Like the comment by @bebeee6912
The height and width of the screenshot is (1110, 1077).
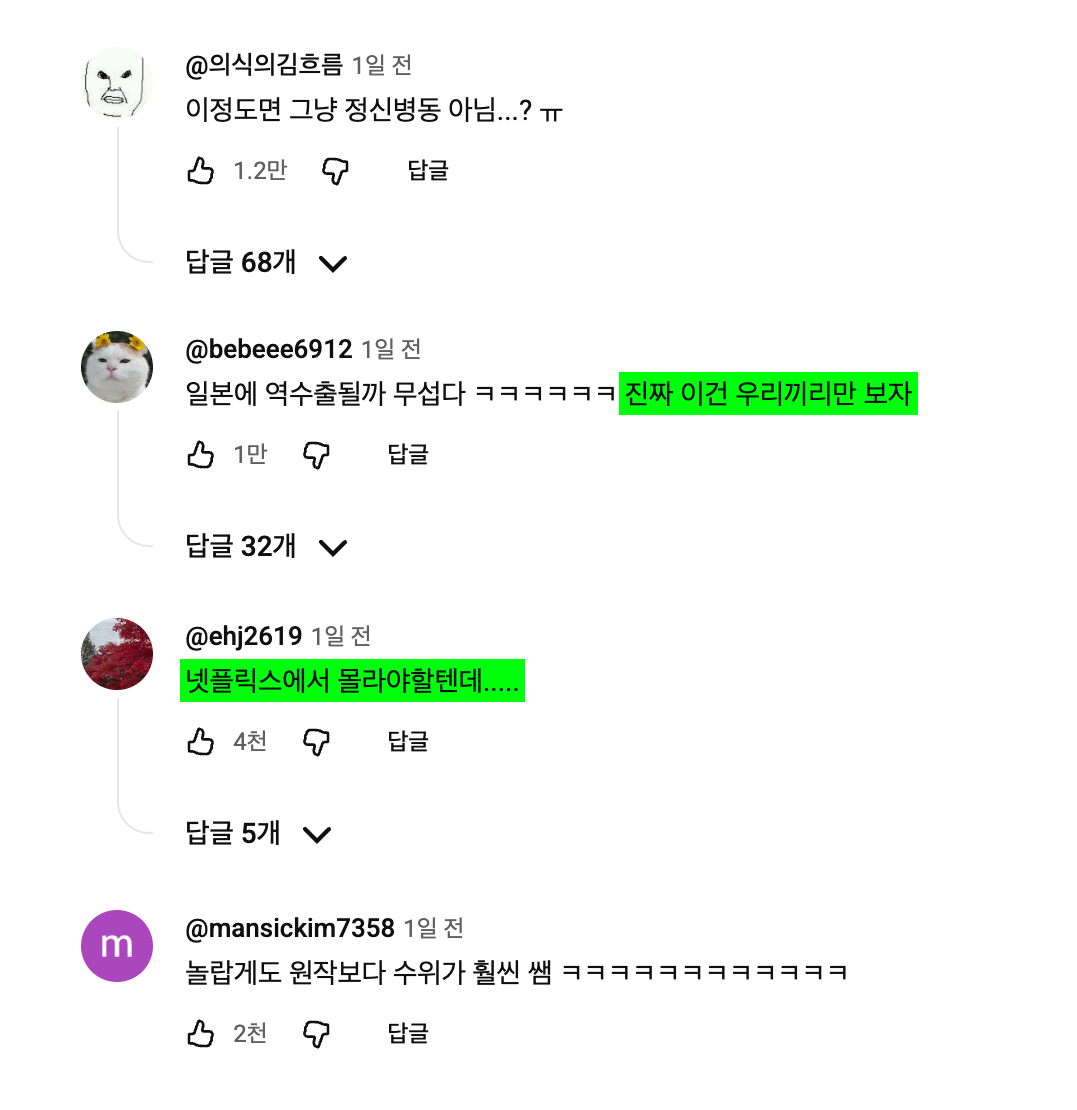pos(201,455)
